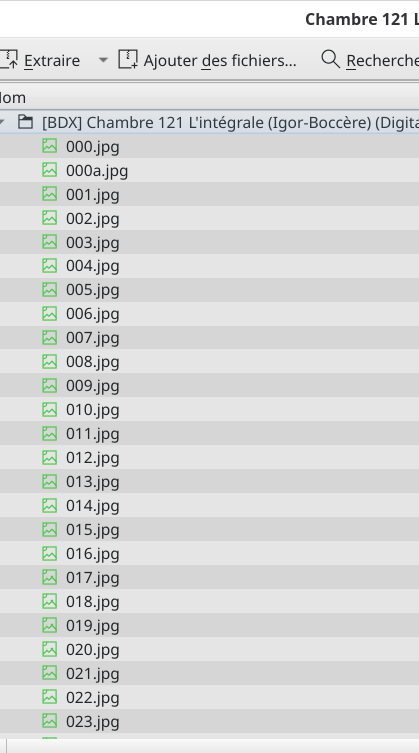Select the file 023.jpg

(x=210, y=721)
